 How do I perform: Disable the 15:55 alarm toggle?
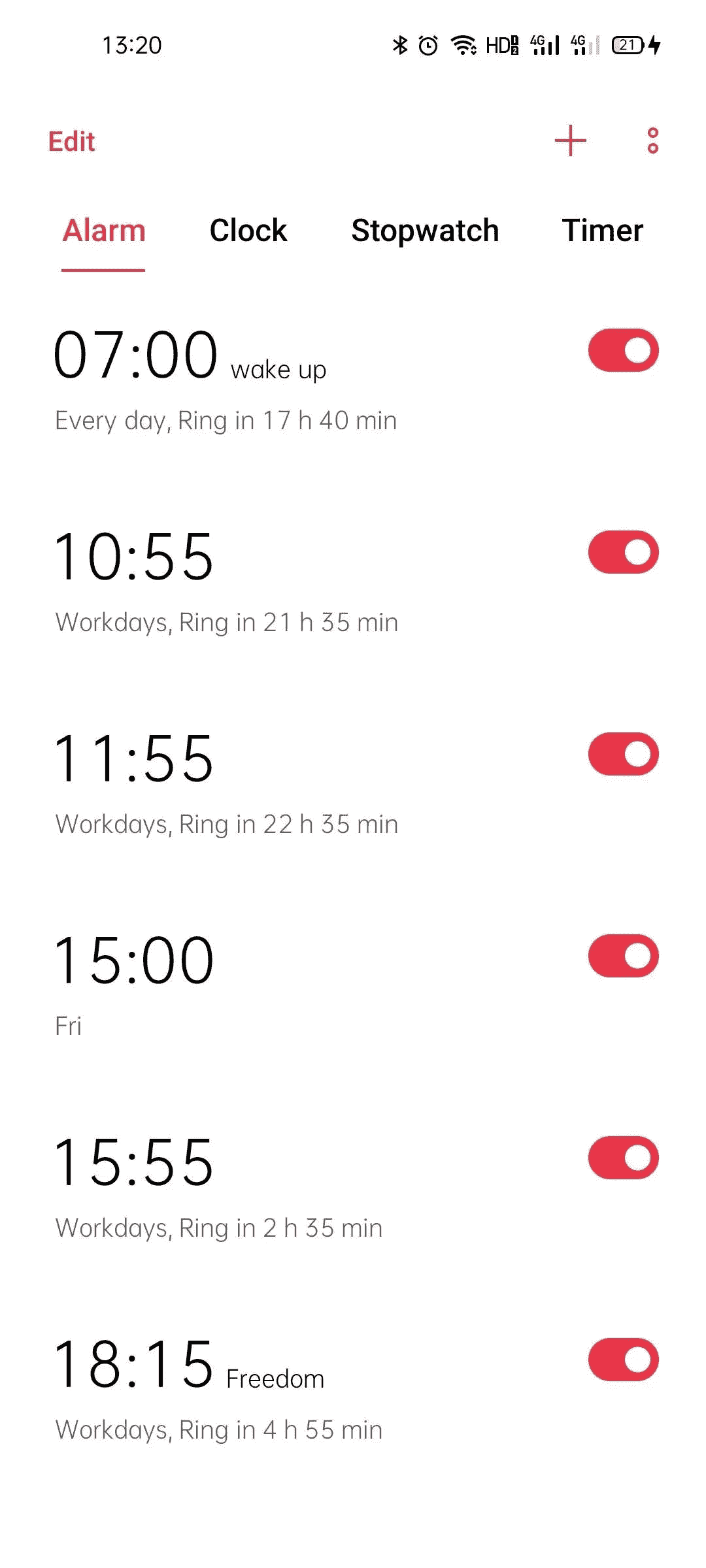coord(623,1158)
